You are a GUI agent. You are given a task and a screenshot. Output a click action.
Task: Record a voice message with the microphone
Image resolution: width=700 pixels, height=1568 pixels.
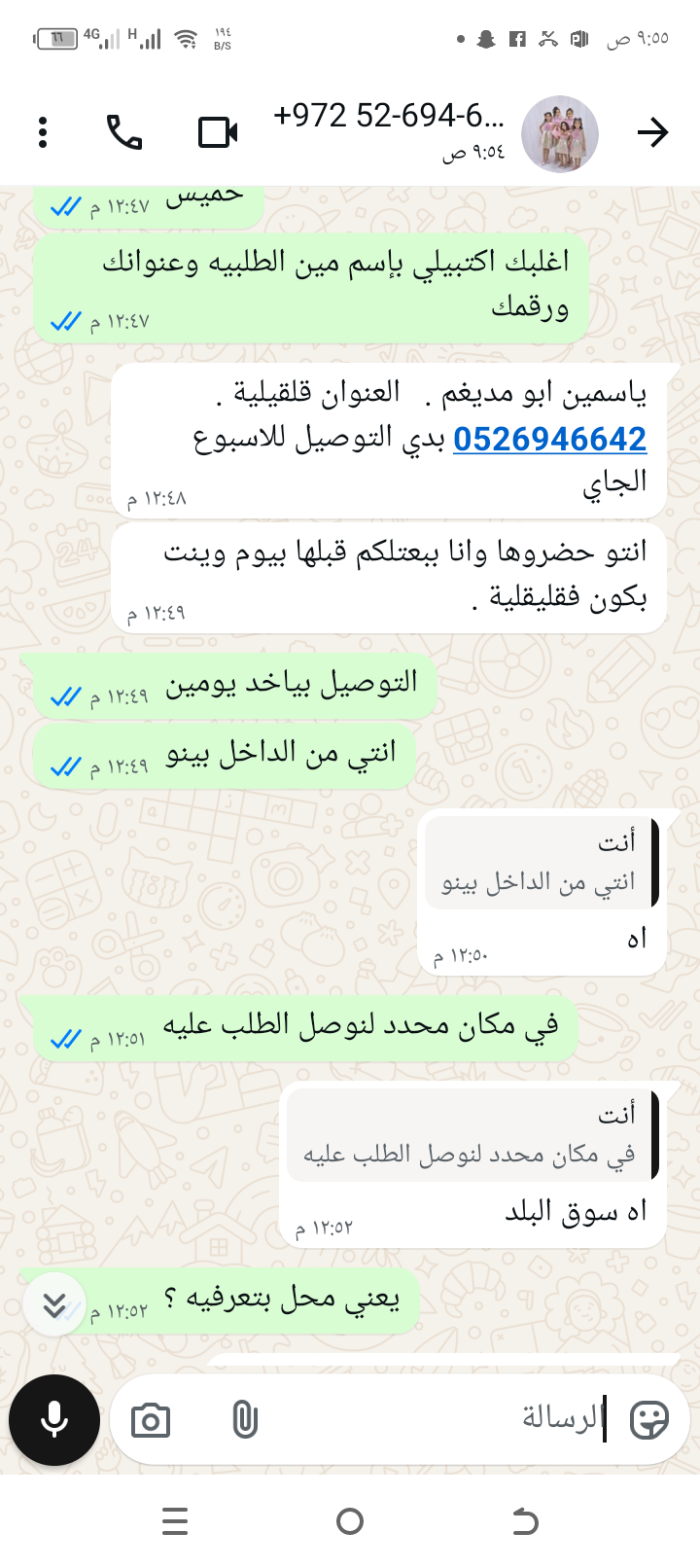click(54, 1420)
